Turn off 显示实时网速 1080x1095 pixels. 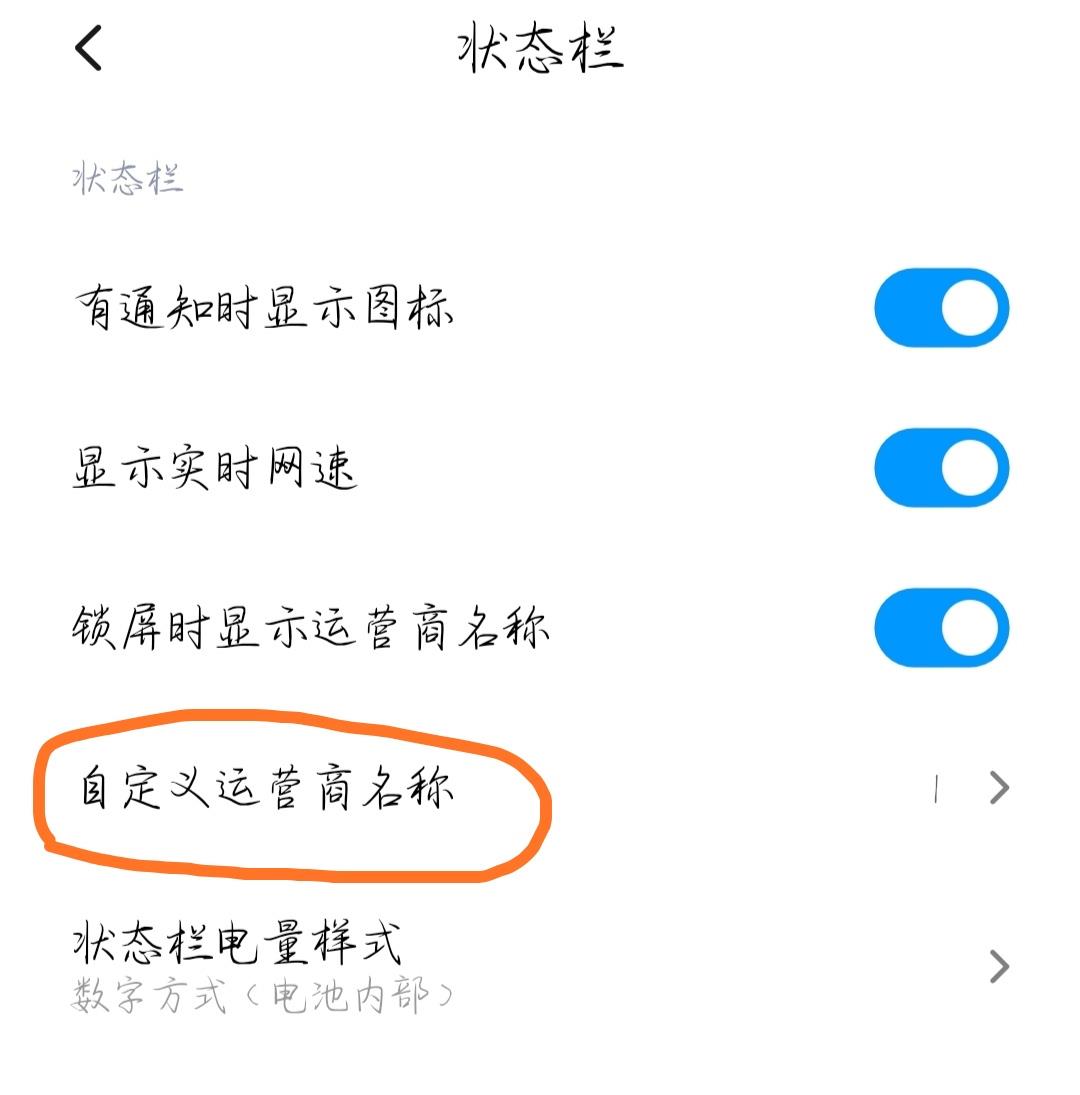coord(941,468)
